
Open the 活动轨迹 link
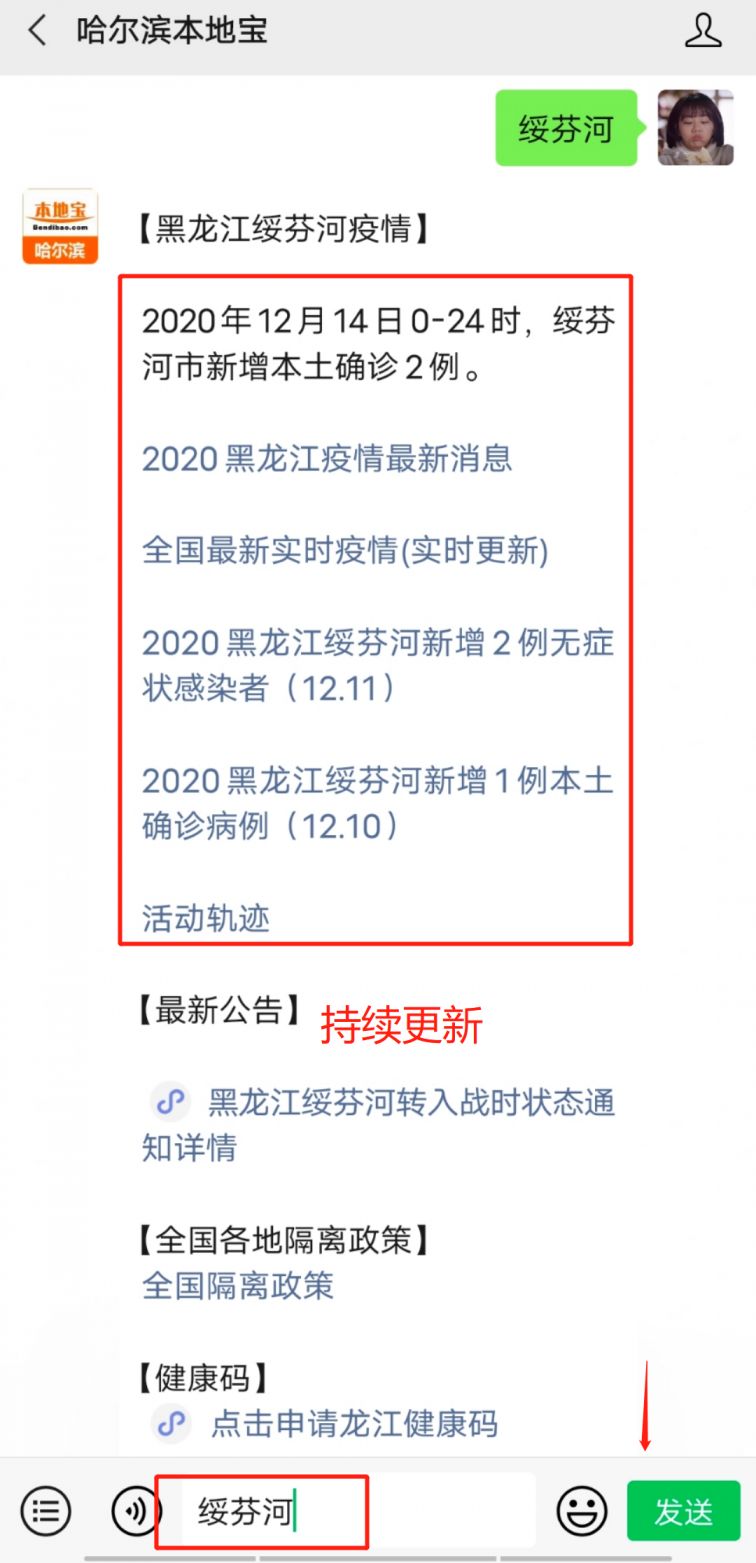coord(206,919)
